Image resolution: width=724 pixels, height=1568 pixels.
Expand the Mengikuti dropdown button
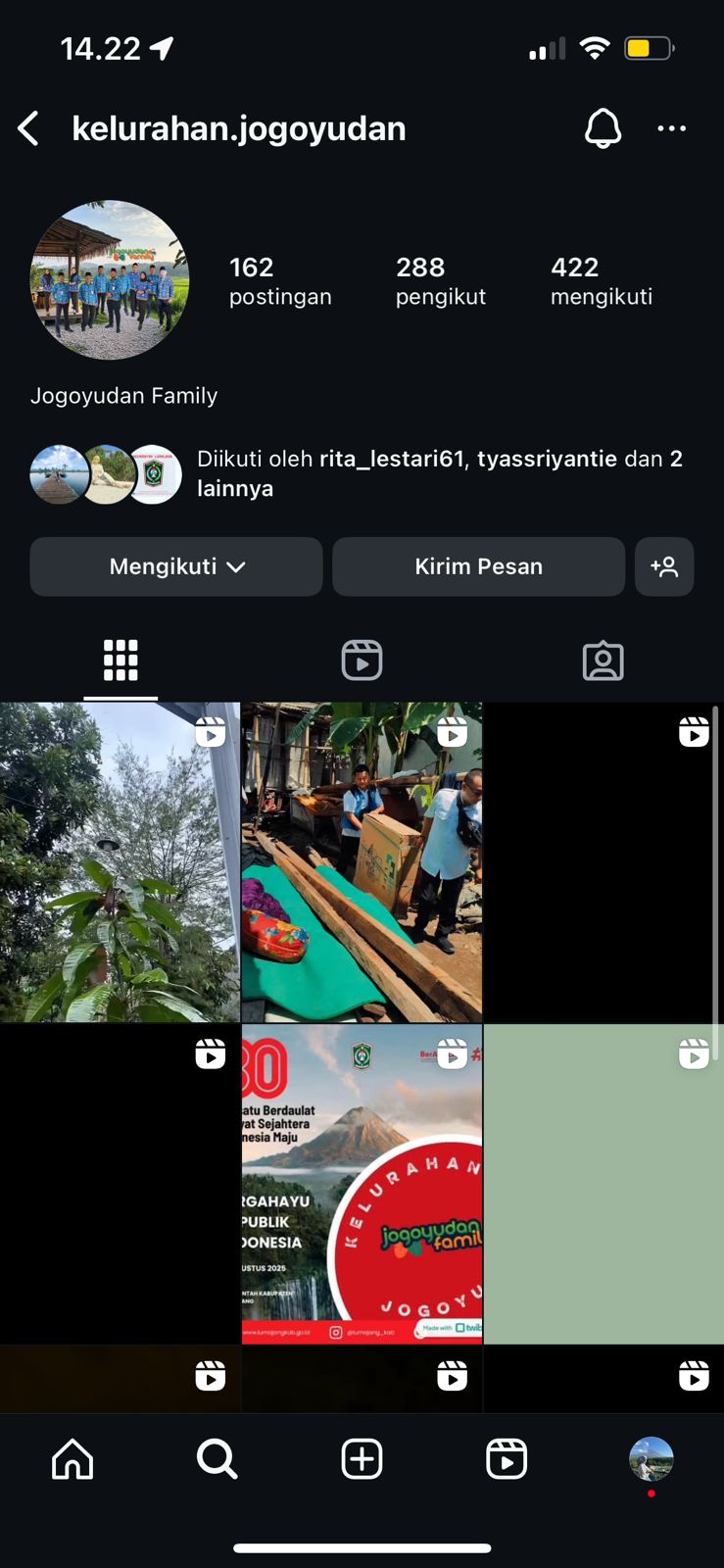176,566
